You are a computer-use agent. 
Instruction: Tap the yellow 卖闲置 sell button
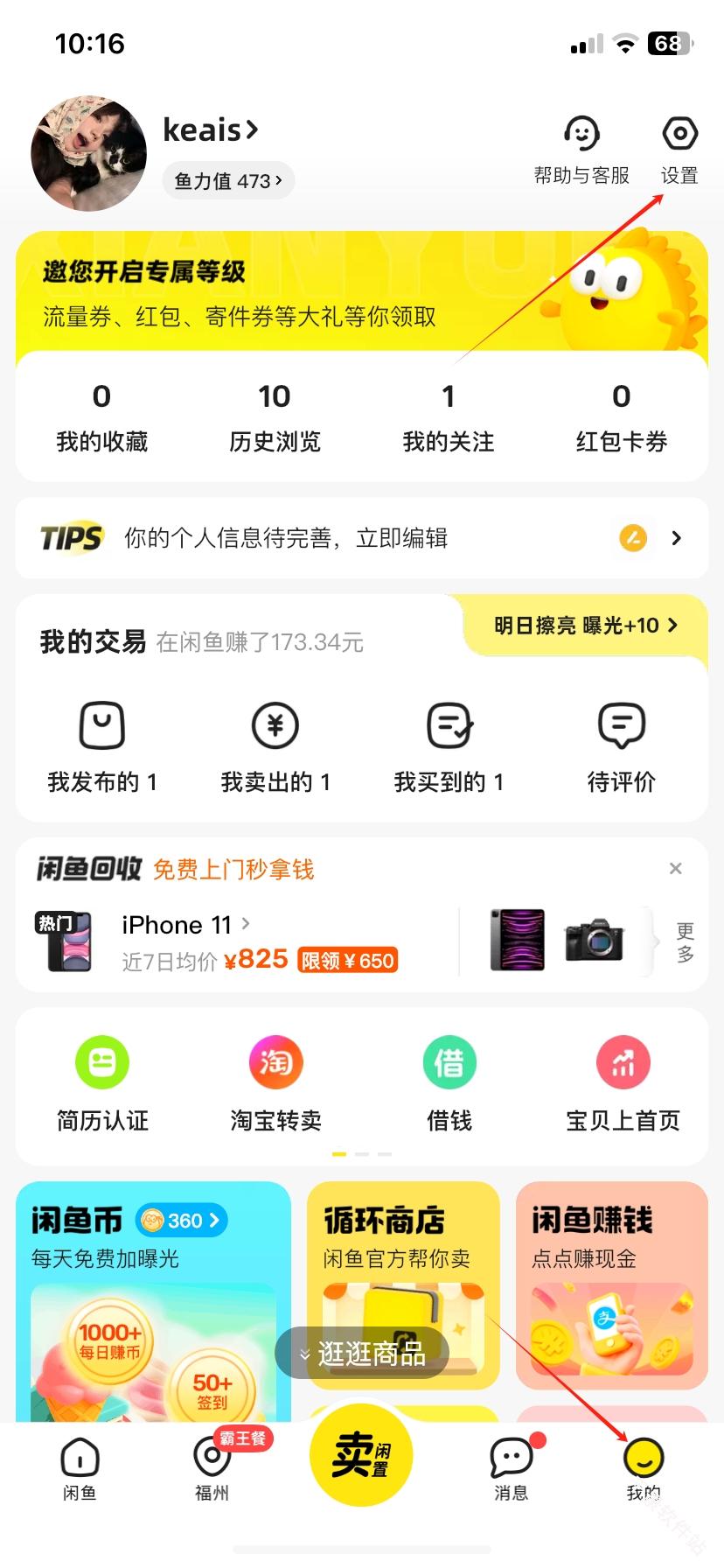(361, 1455)
